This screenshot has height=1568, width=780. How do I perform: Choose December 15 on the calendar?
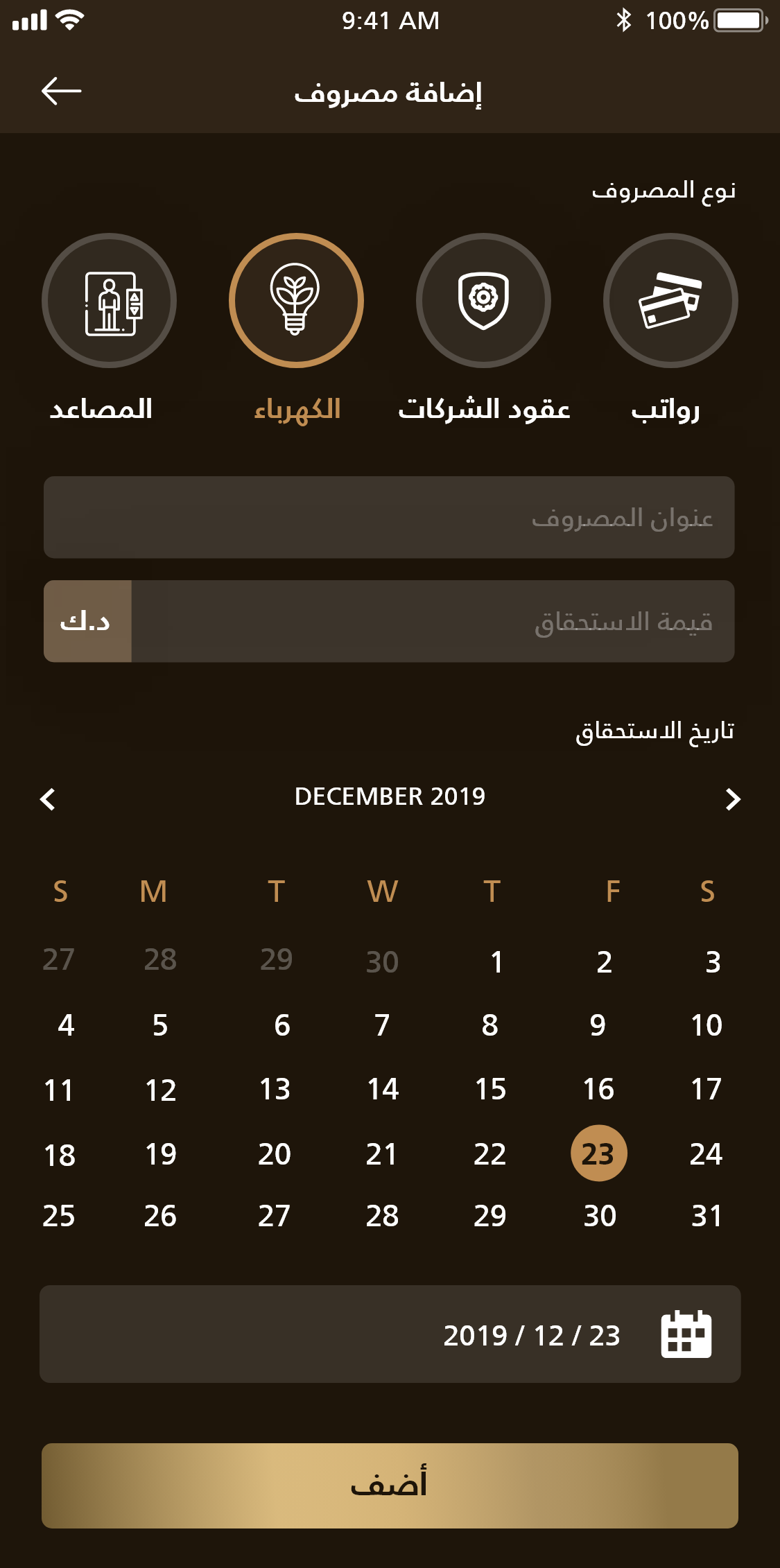490,1089
